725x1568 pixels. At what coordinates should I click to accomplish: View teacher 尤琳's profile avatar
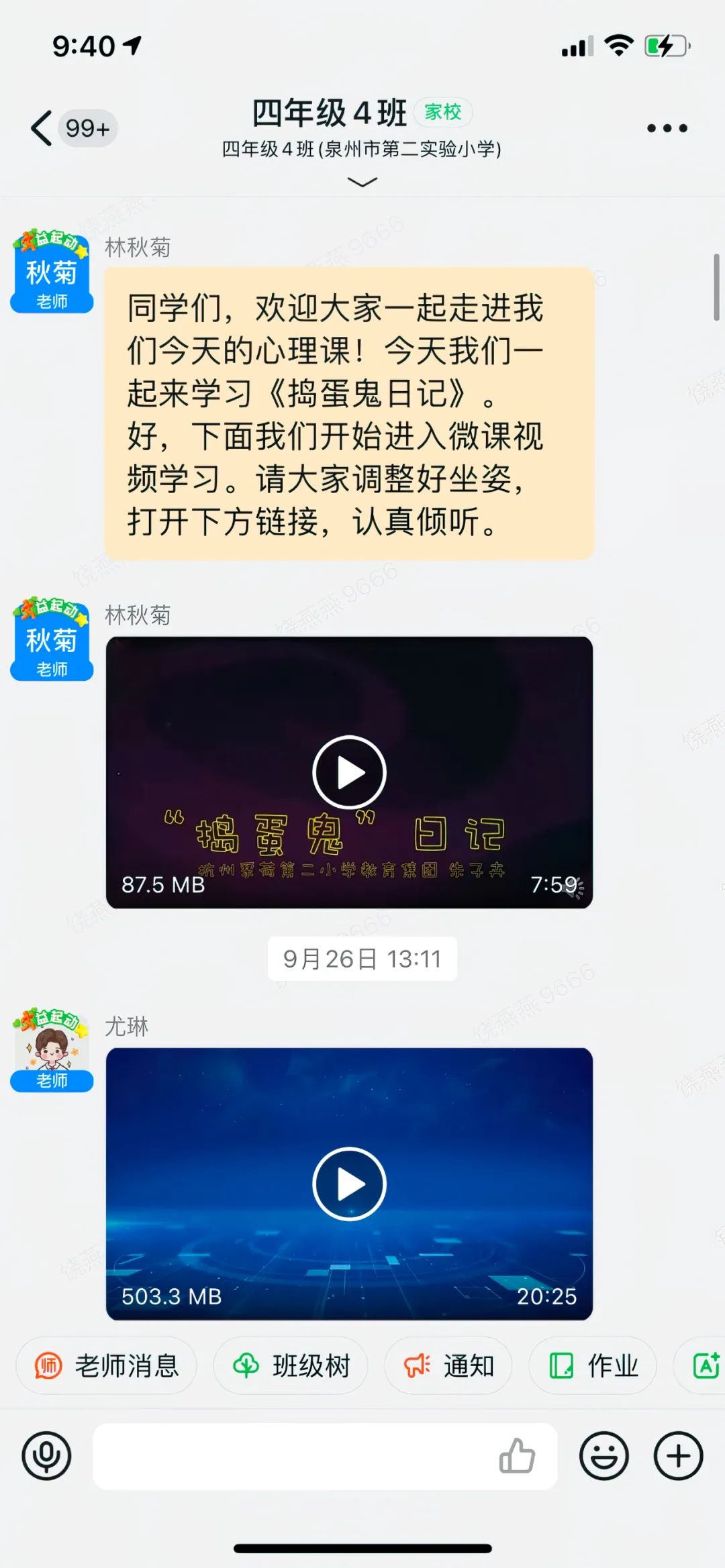coord(52,1049)
